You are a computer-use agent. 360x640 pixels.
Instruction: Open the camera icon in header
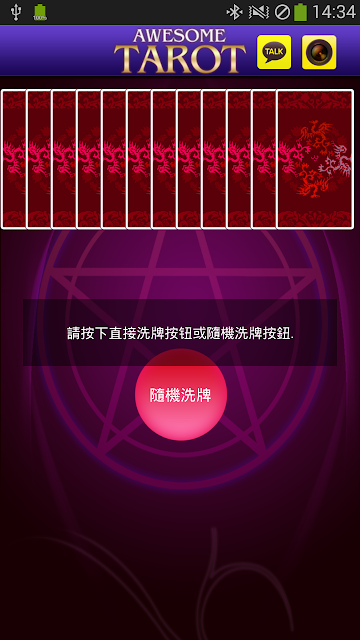click(x=319, y=52)
